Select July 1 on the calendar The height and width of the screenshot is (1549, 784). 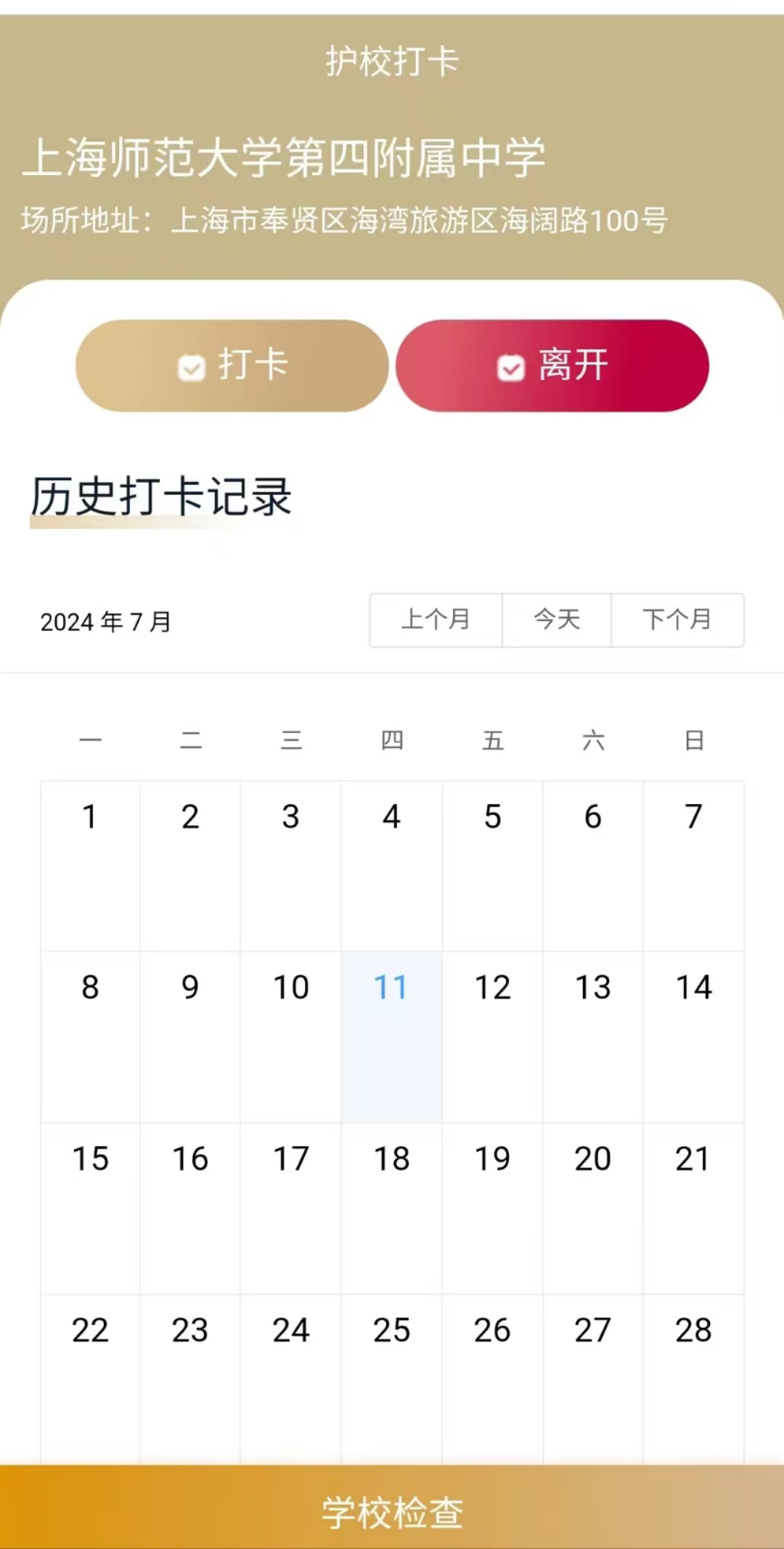pyautogui.click(x=90, y=866)
